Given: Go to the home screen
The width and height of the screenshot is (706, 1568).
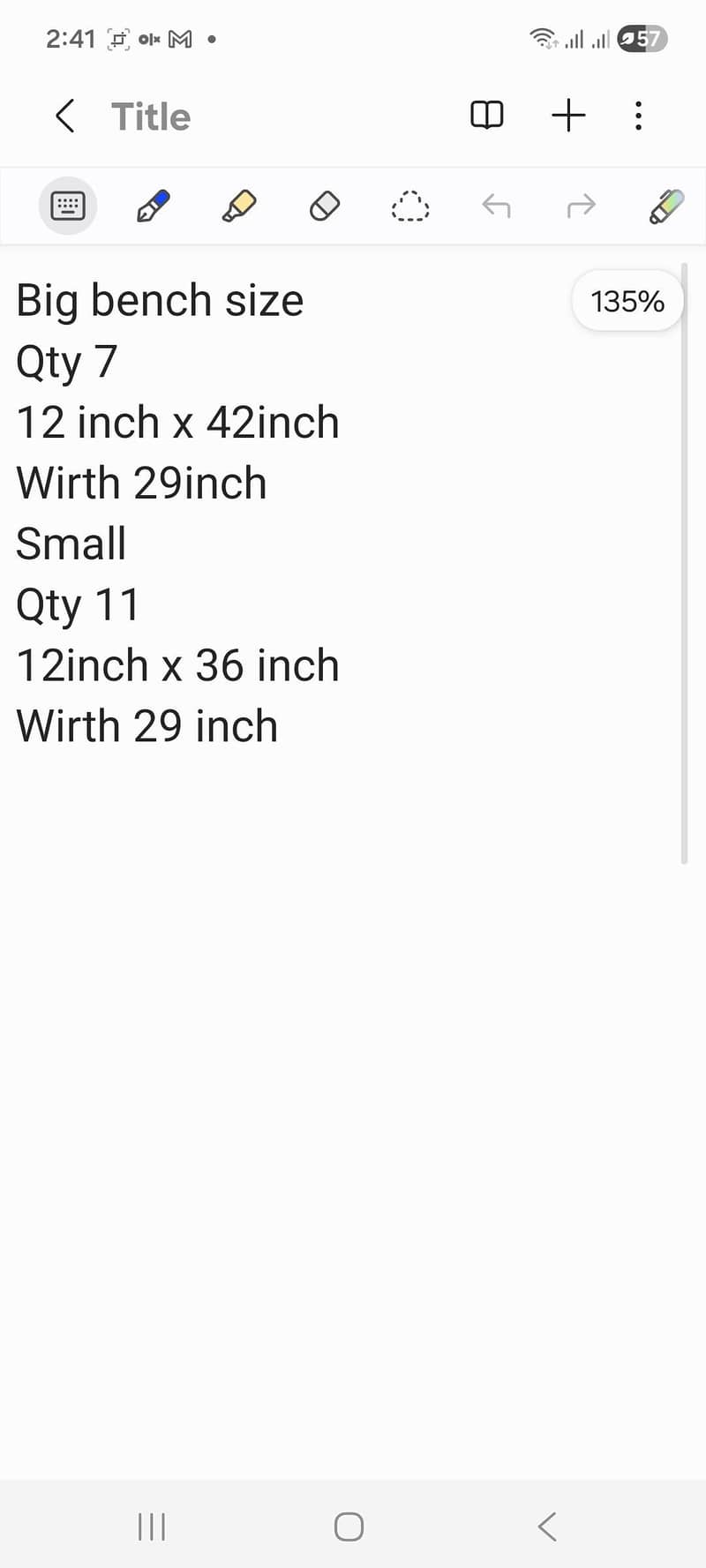Looking at the screenshot, I should point(349,1527).
